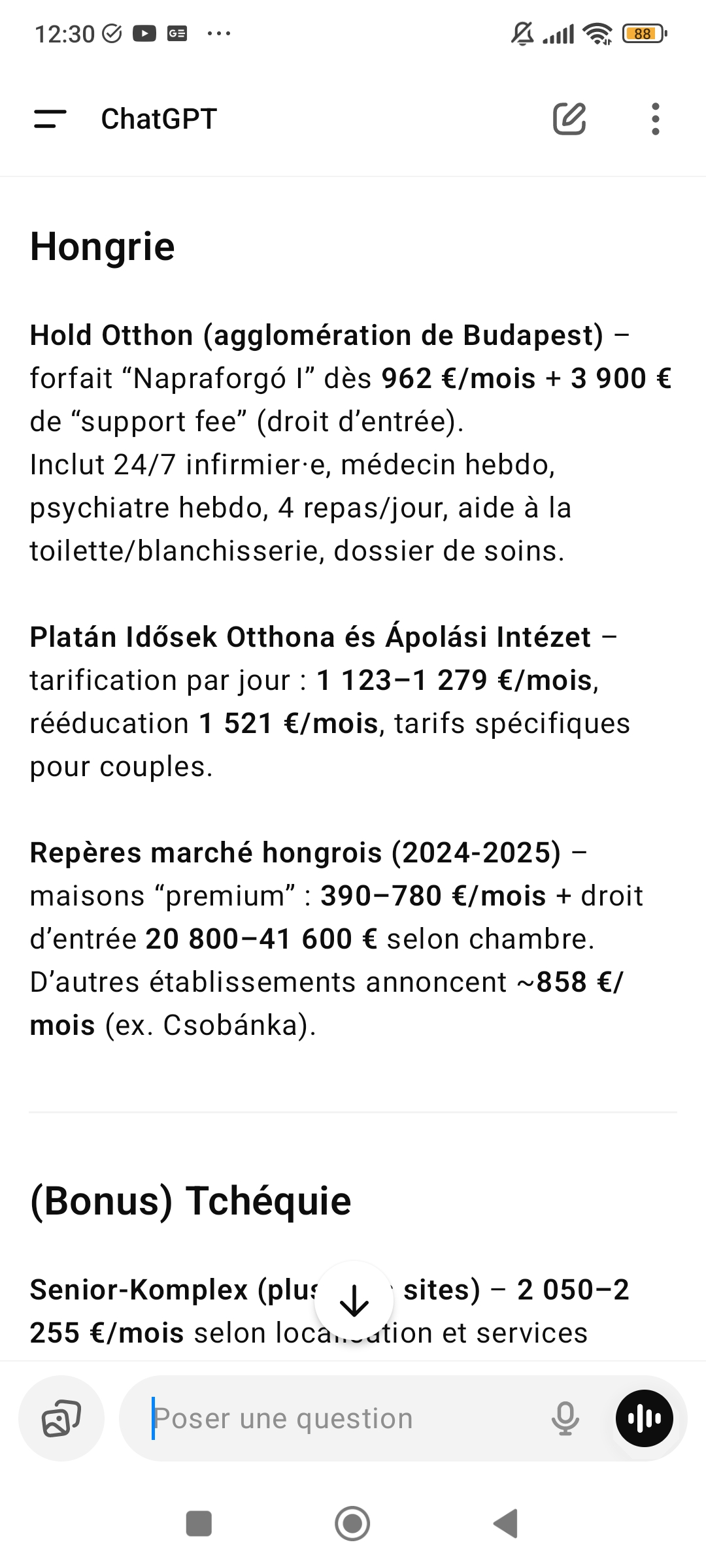Dictate a message with the microphone
Viewport: 706px width, 1568px height.
[x=565, y=1418]
